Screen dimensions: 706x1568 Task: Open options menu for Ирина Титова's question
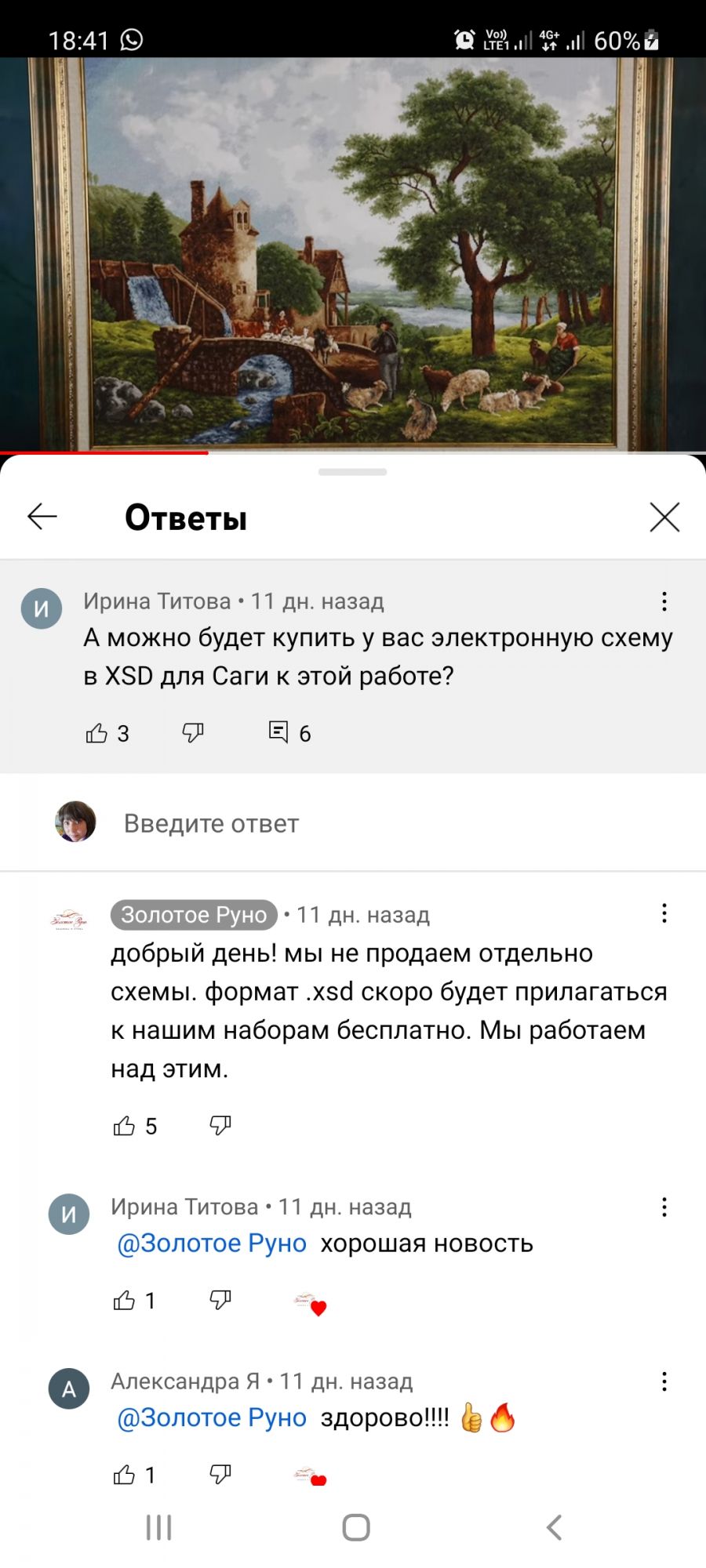tap(664, 601)
